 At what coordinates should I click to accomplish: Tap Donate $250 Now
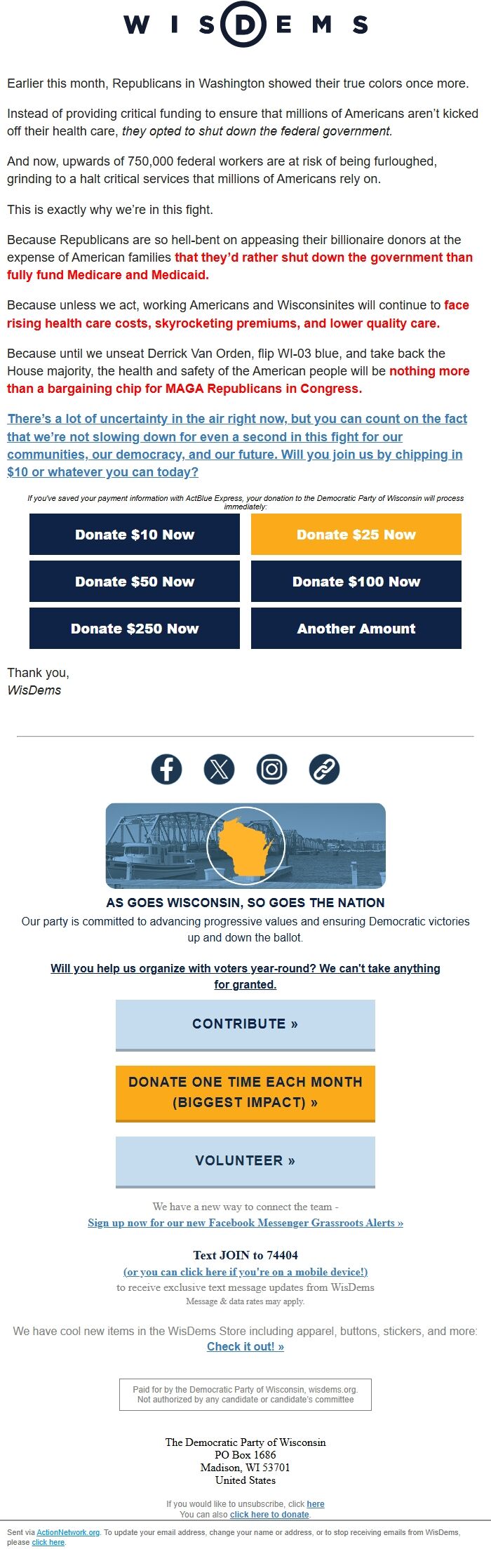pos(135,629)
